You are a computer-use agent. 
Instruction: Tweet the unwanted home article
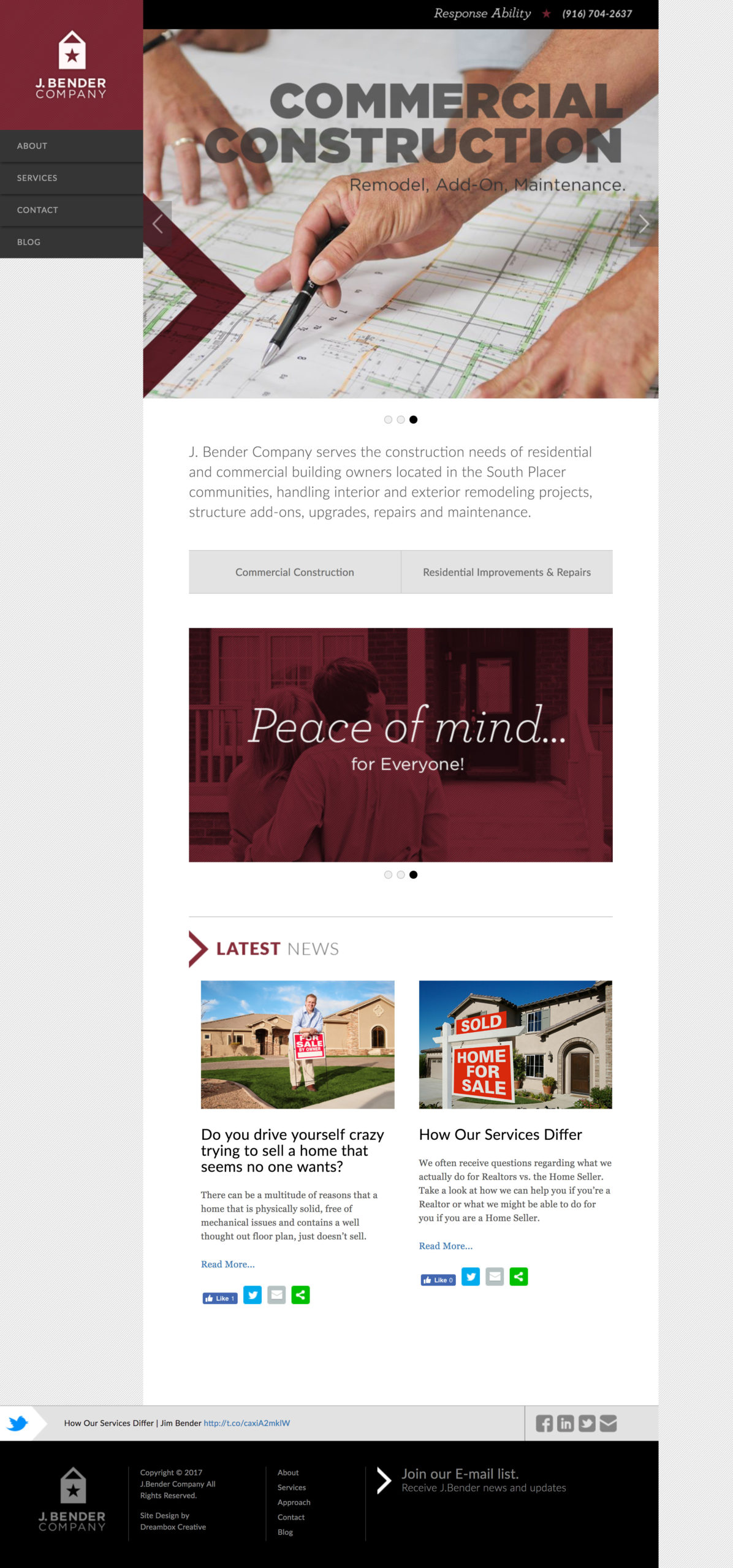pos(253,1295)
